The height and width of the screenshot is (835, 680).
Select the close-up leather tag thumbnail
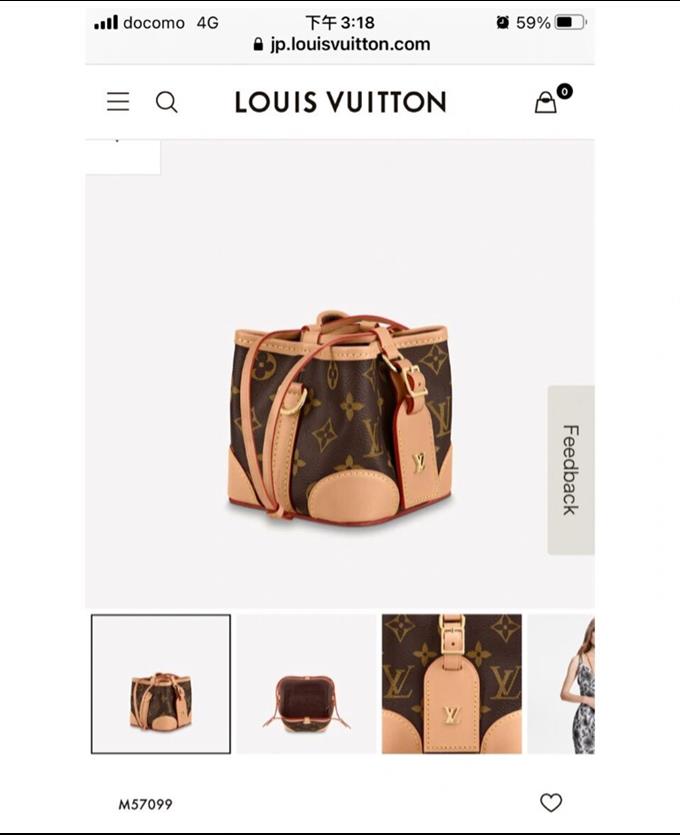coord(452,684)
